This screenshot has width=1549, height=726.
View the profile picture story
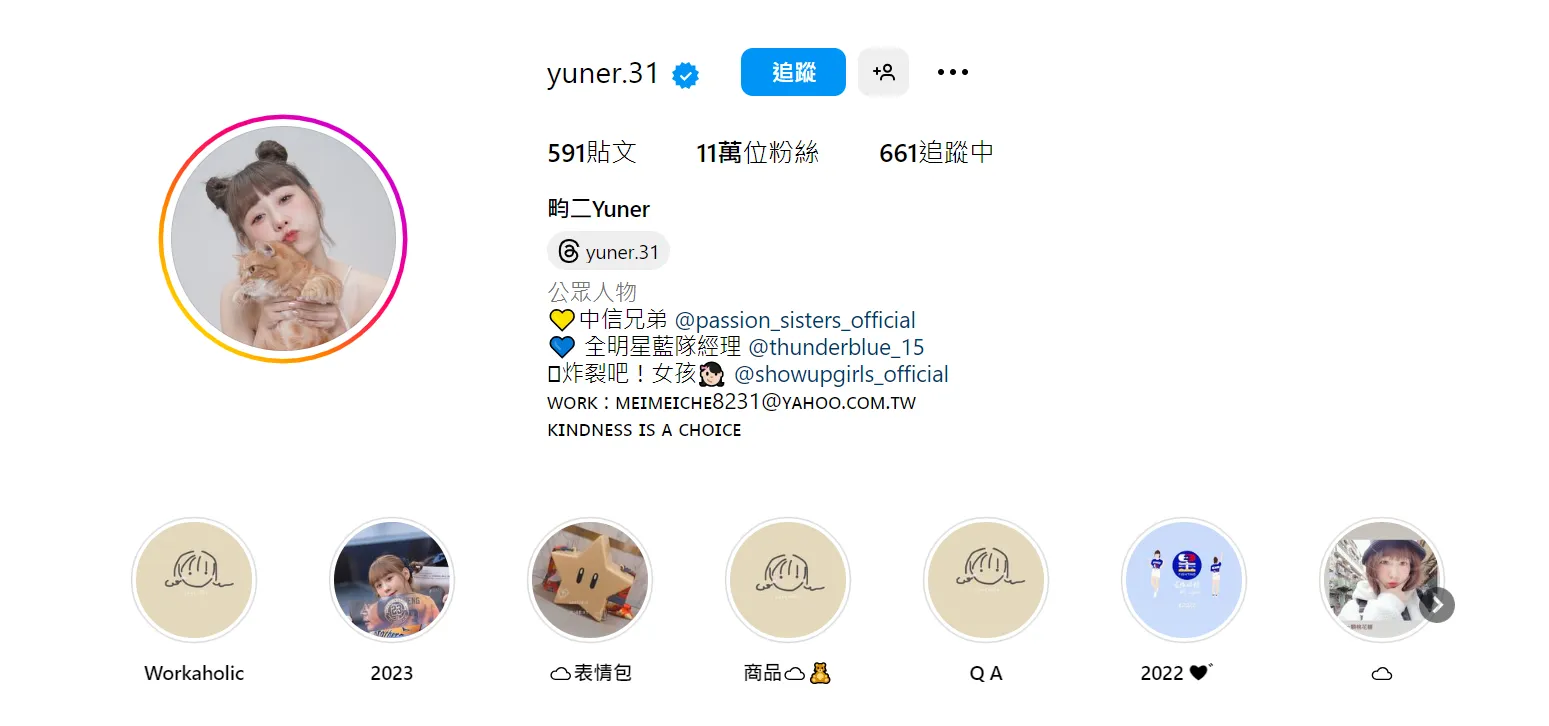click(x=283, y=239)
